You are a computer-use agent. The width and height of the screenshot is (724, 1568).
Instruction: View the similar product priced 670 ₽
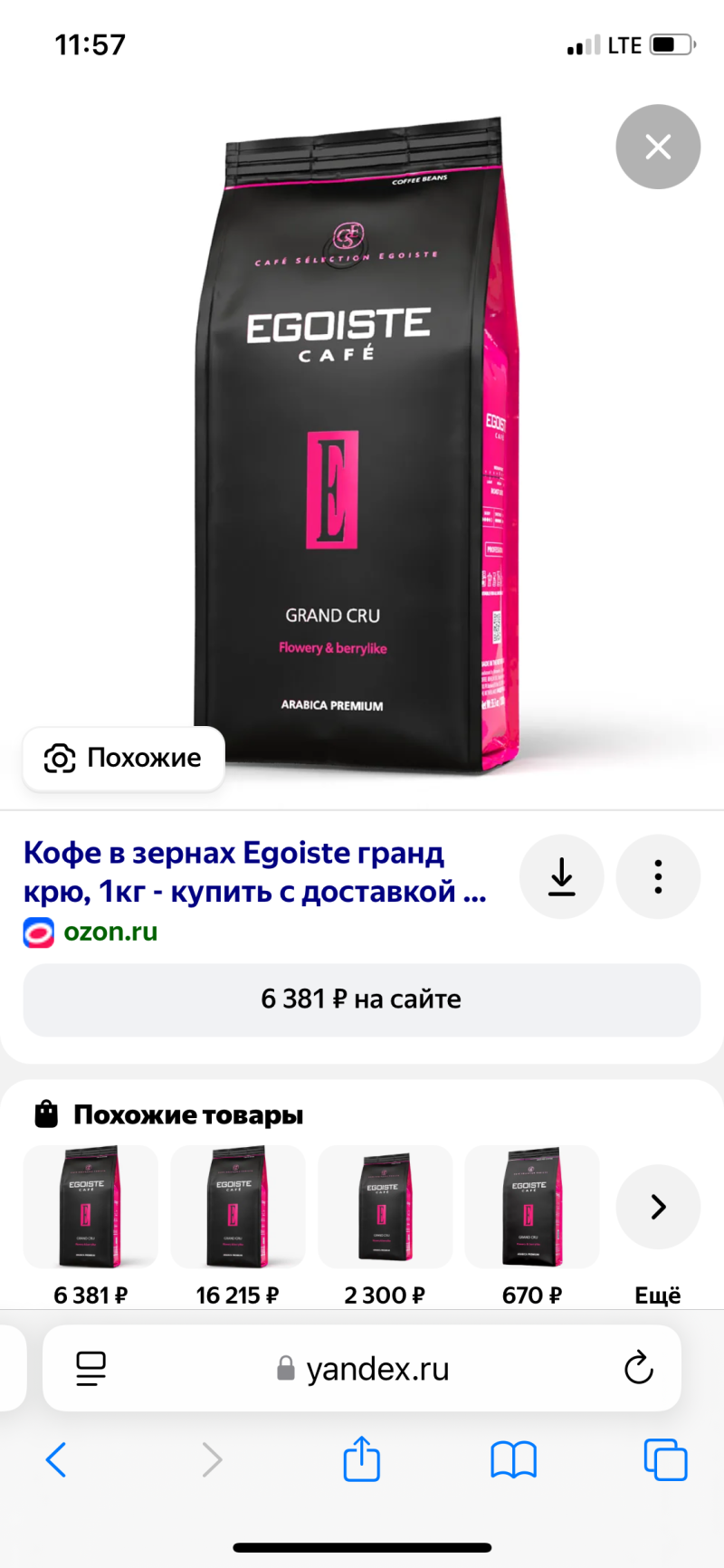coord(532,1207)
